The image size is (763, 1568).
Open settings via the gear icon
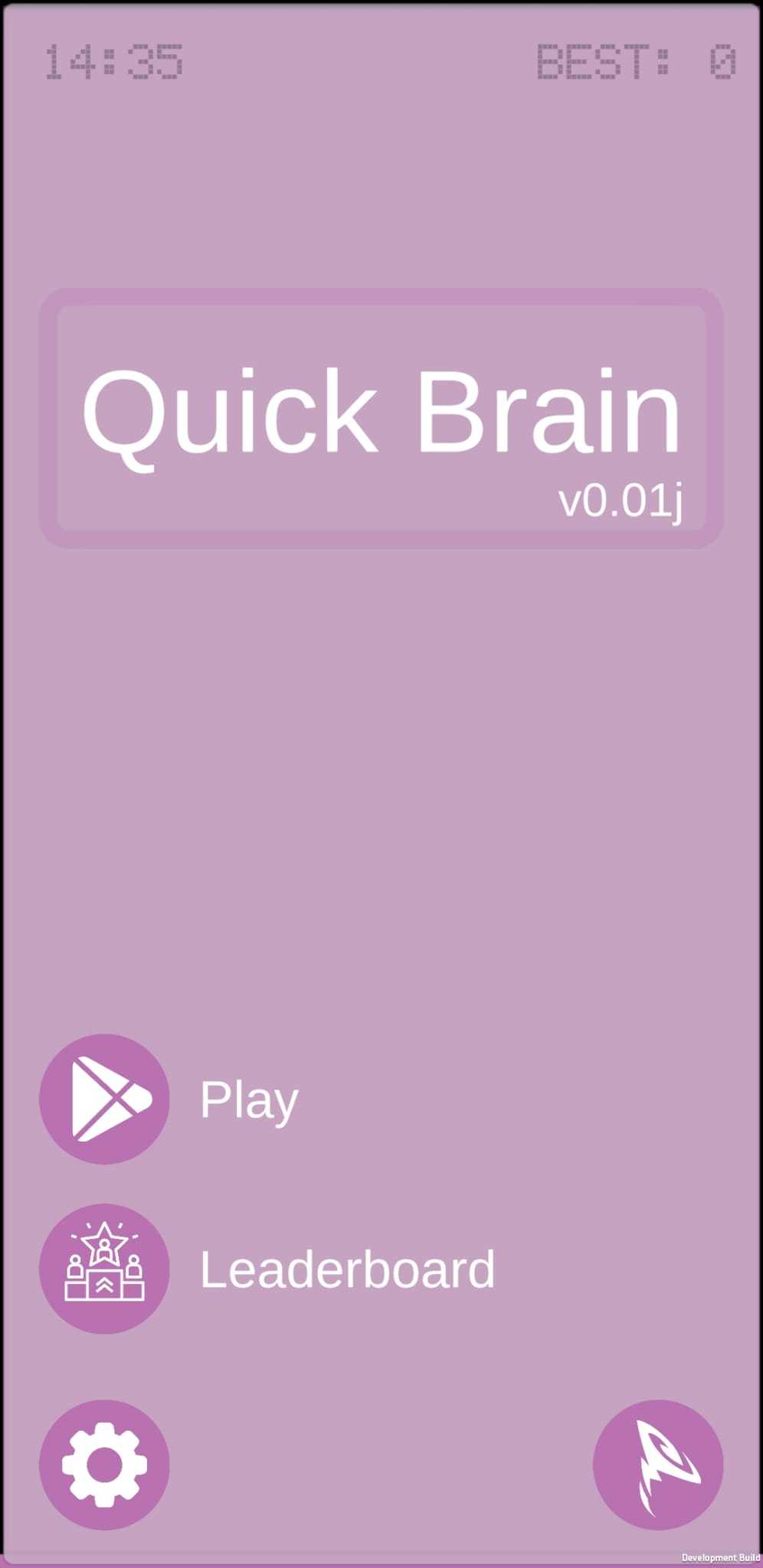(104, 1465)
